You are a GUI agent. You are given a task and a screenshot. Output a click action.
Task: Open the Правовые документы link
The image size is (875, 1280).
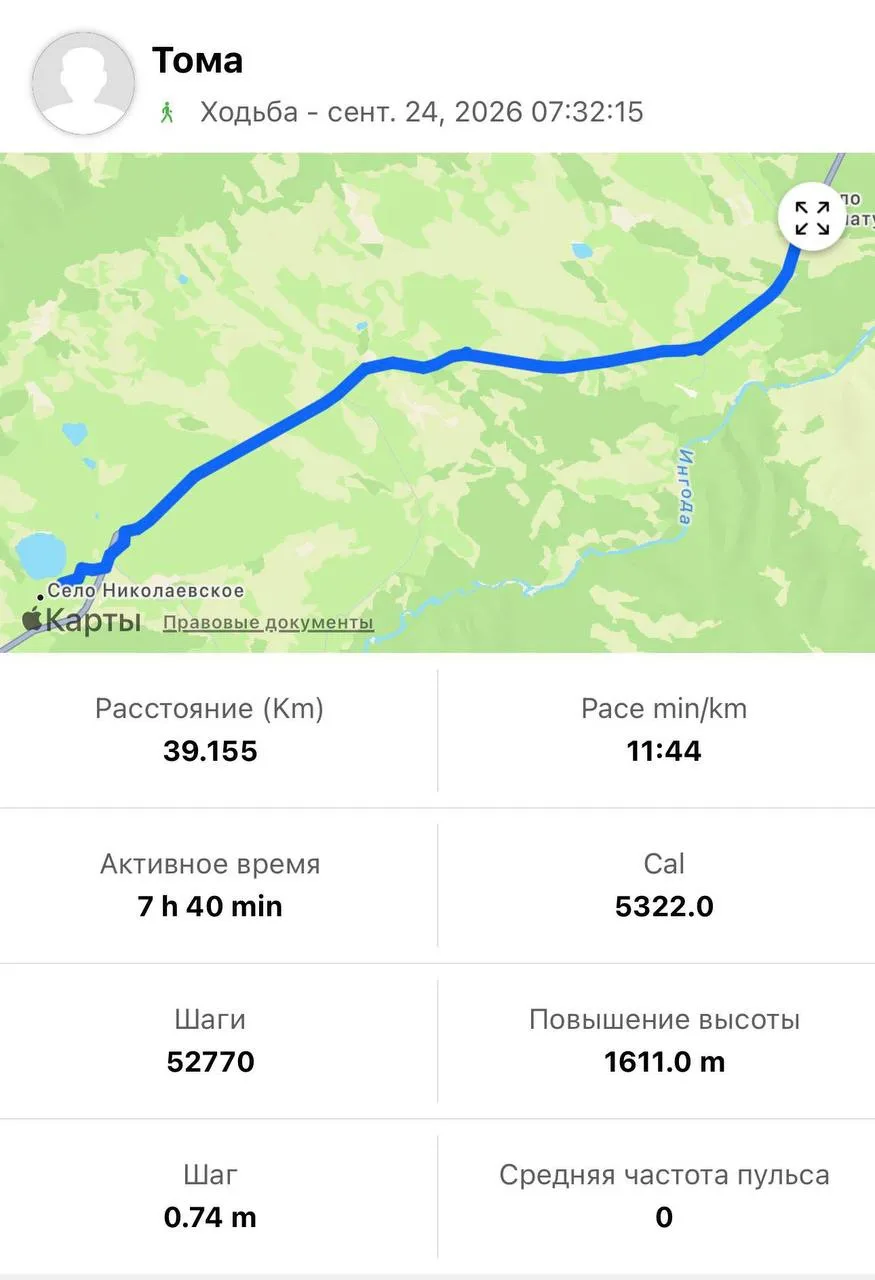click(x=268, y=623)
